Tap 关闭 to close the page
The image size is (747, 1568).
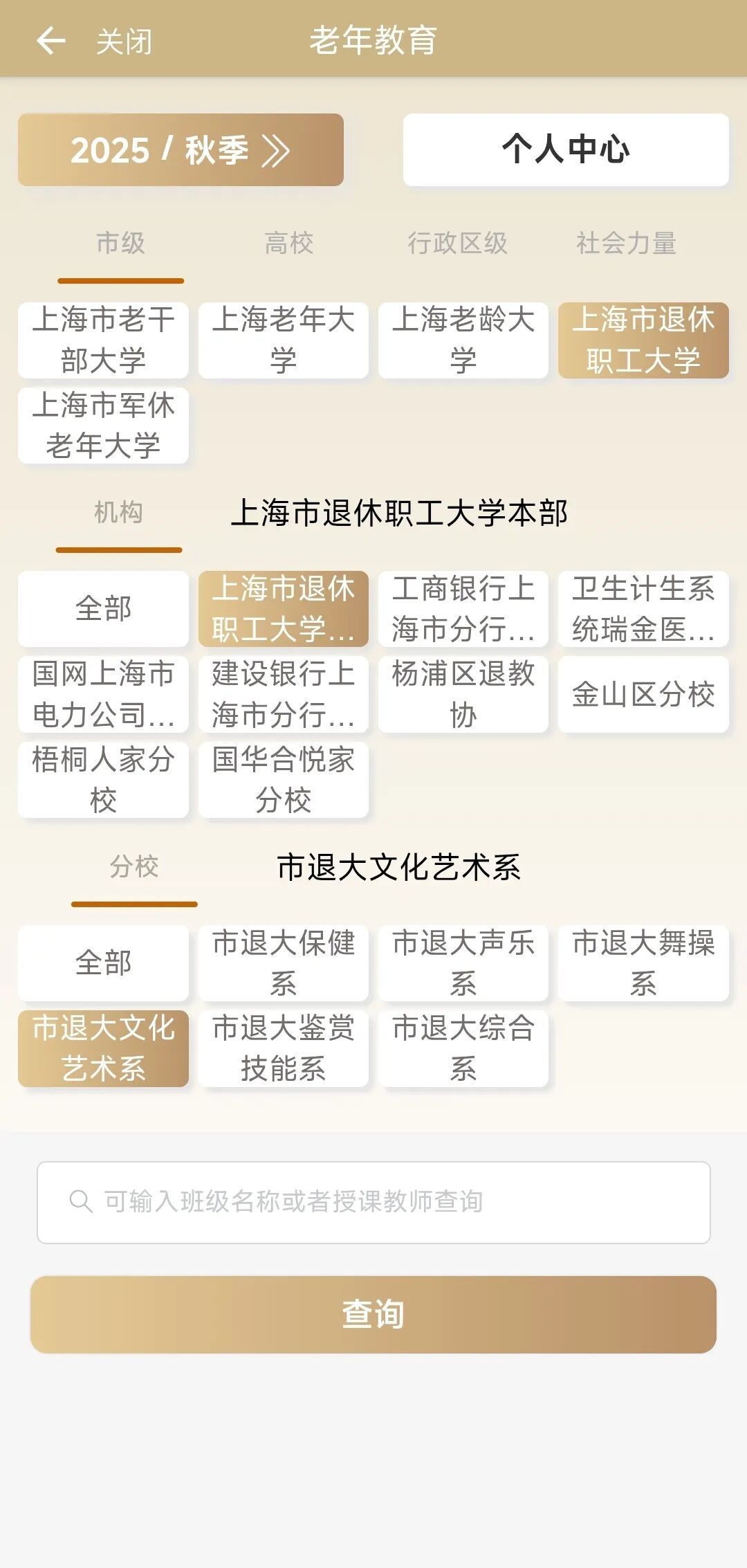coord(124,42)
